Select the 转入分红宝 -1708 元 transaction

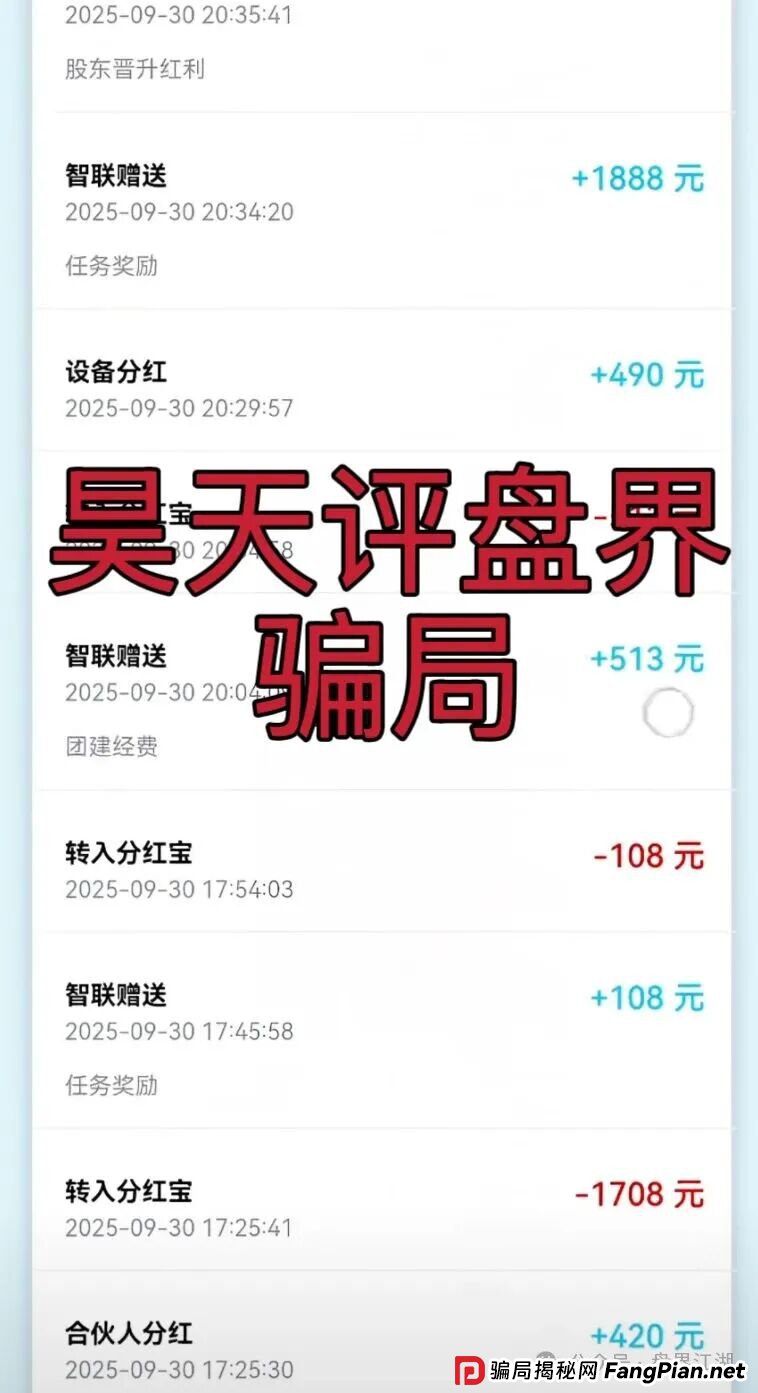pyautogui.click(x=380, y=1205)
